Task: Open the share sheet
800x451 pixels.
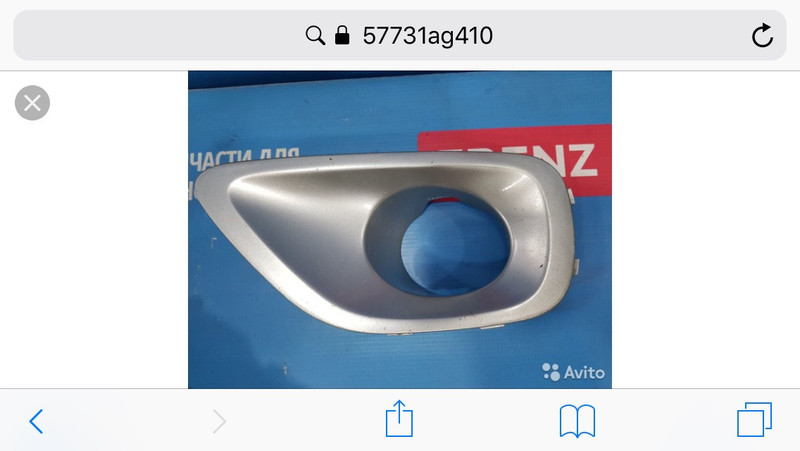Action: click(399, 419)
